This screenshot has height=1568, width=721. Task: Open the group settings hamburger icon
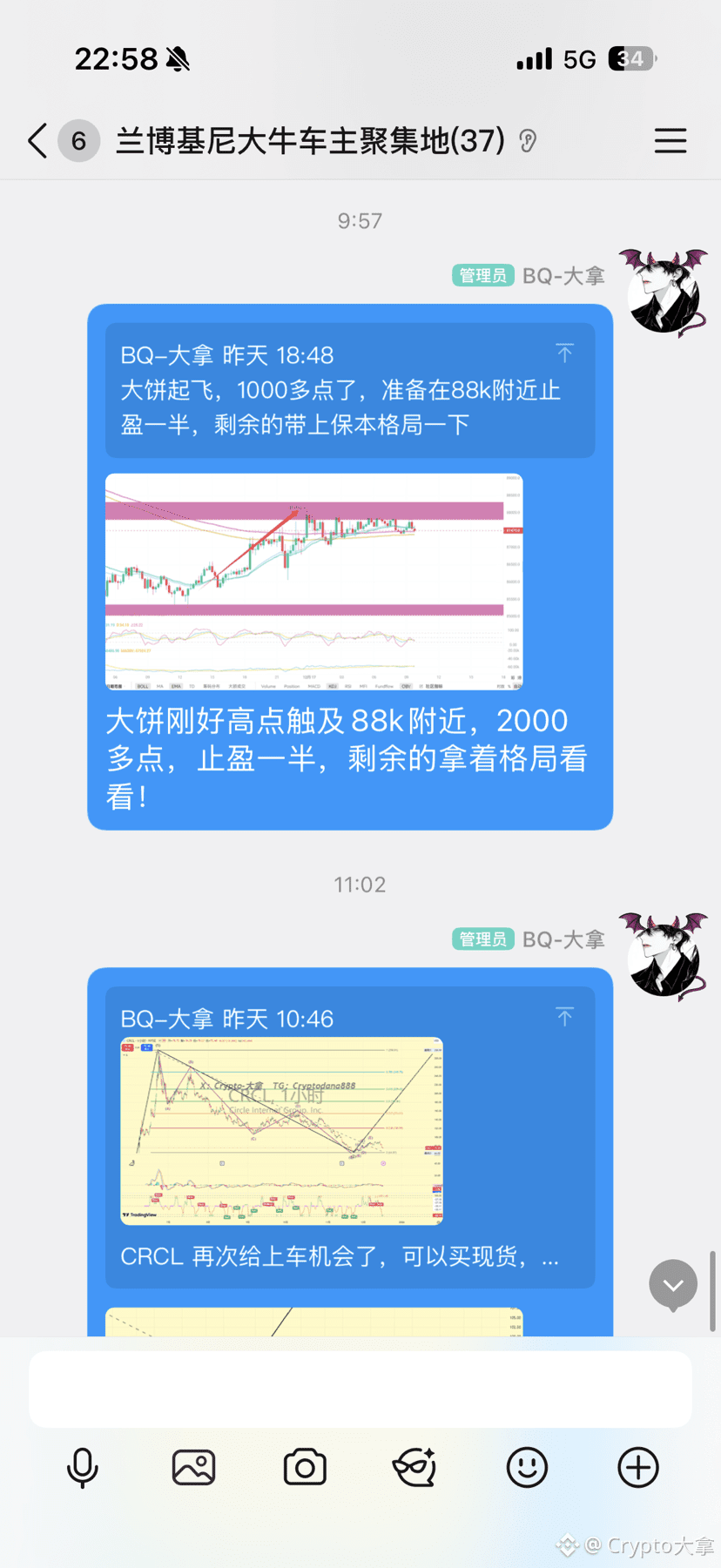(x=670, y=140)
